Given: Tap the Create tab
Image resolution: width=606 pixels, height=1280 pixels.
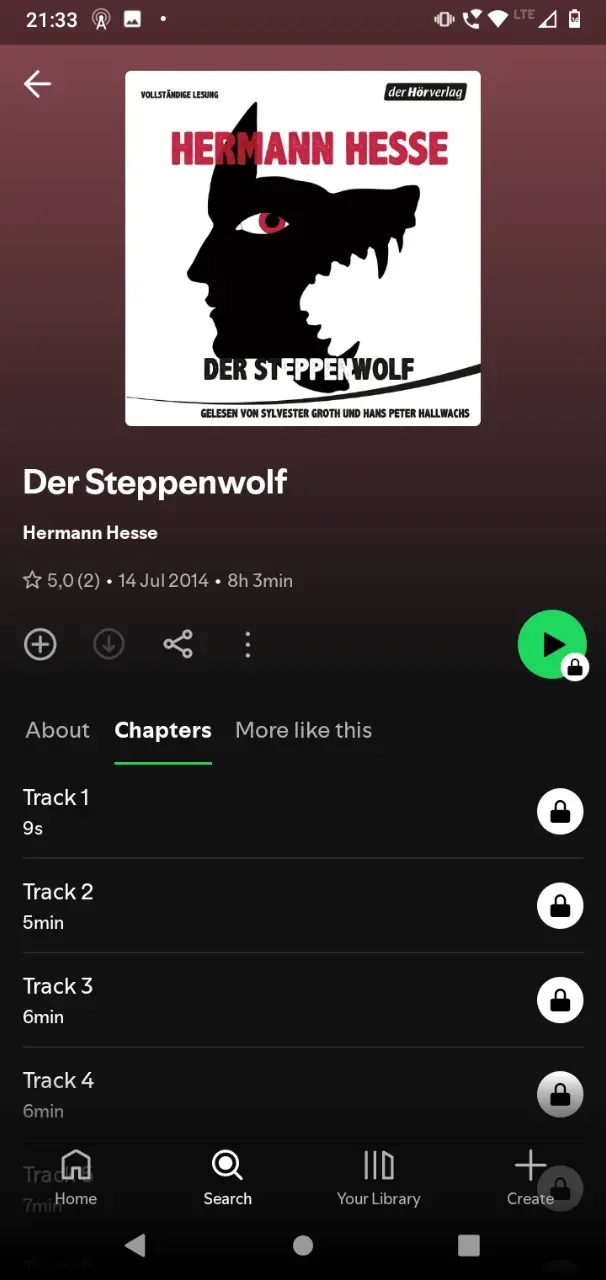Looking at the screenshot, I should [530, 1178].
